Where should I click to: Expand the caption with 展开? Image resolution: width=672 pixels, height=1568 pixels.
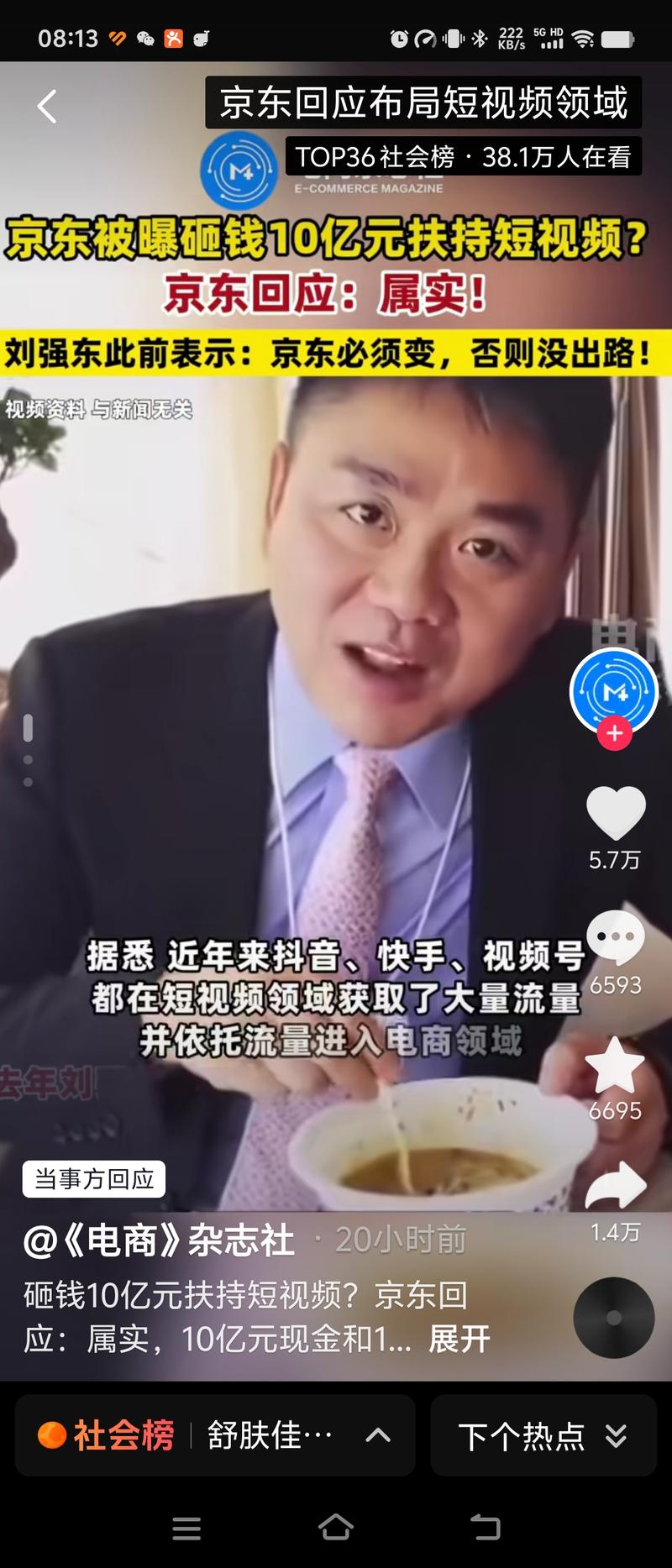coord(459,1339)
